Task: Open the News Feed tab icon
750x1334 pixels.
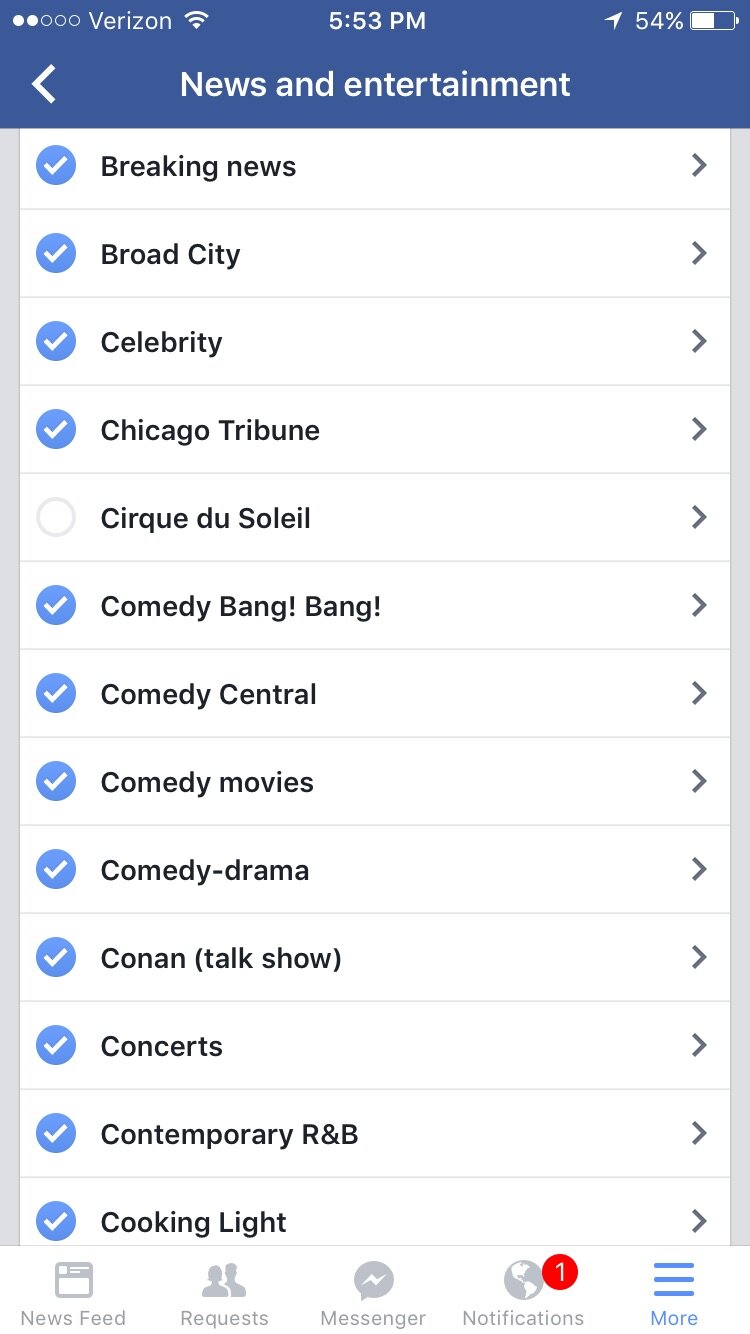Action: click(74, 1278)
